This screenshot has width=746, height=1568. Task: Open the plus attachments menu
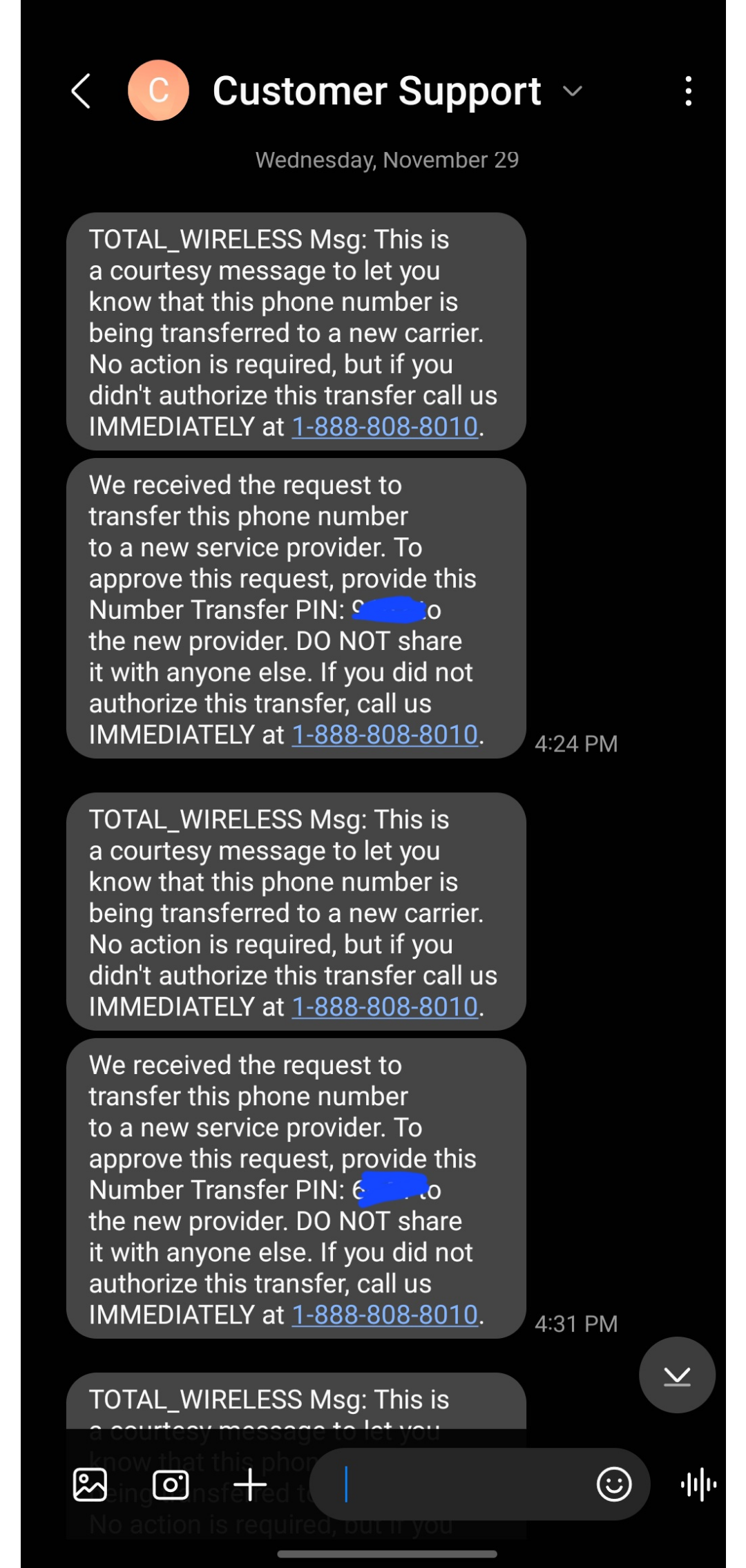pos(250,1484)
